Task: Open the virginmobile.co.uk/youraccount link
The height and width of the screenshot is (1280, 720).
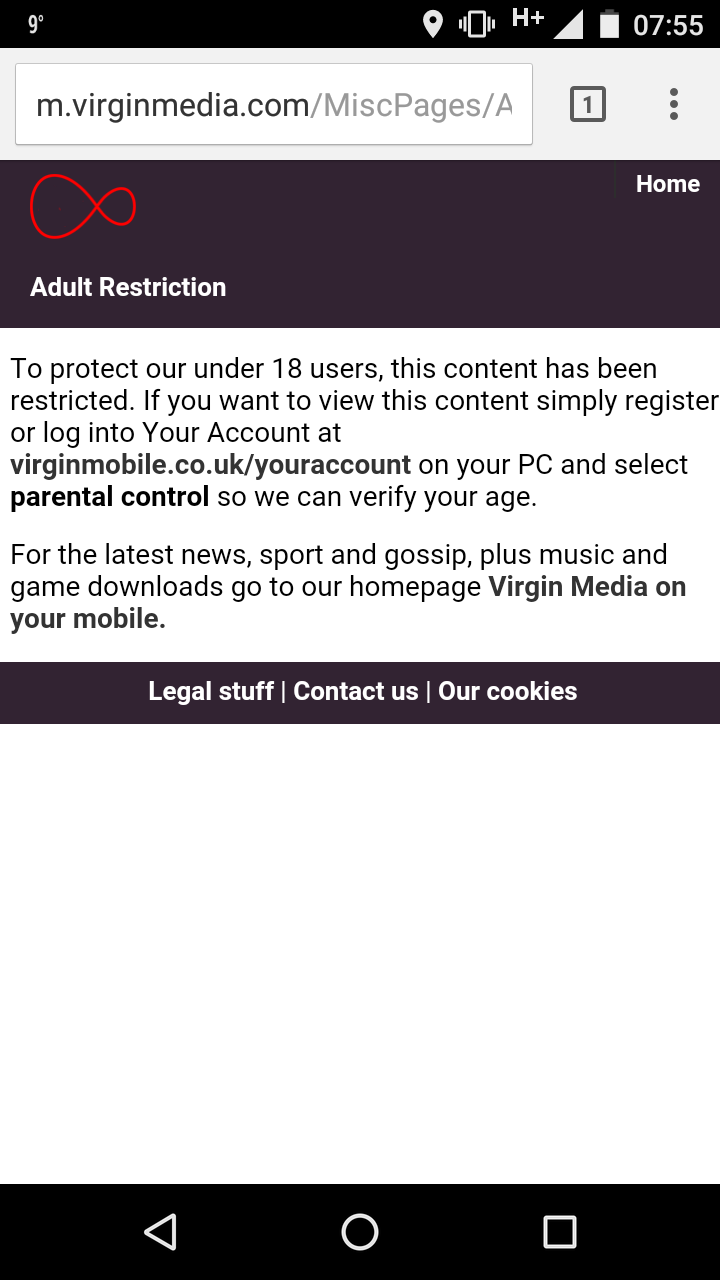Action: pyautogui.click(x=210, y=465)
